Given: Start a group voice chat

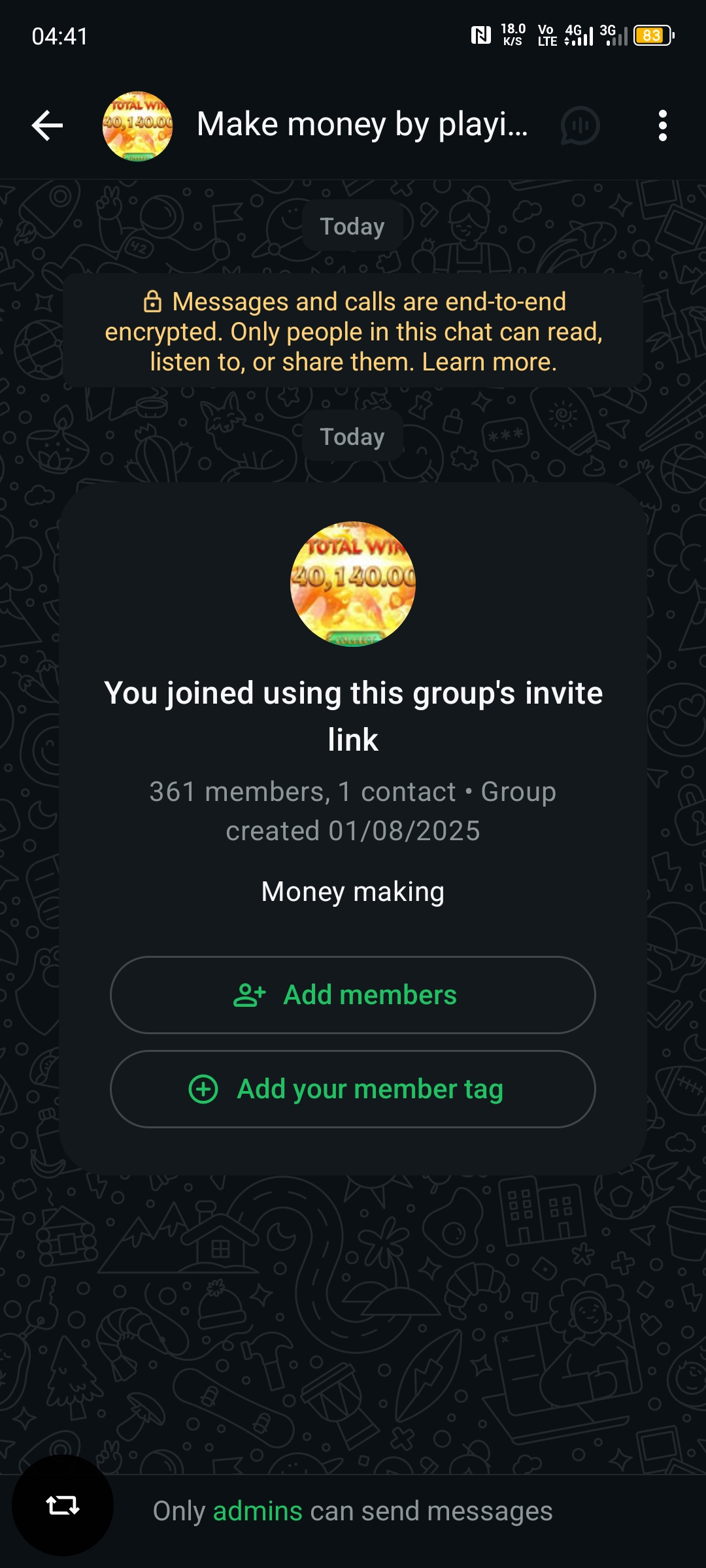Looking at the screenshot, I should click(580, 125).
